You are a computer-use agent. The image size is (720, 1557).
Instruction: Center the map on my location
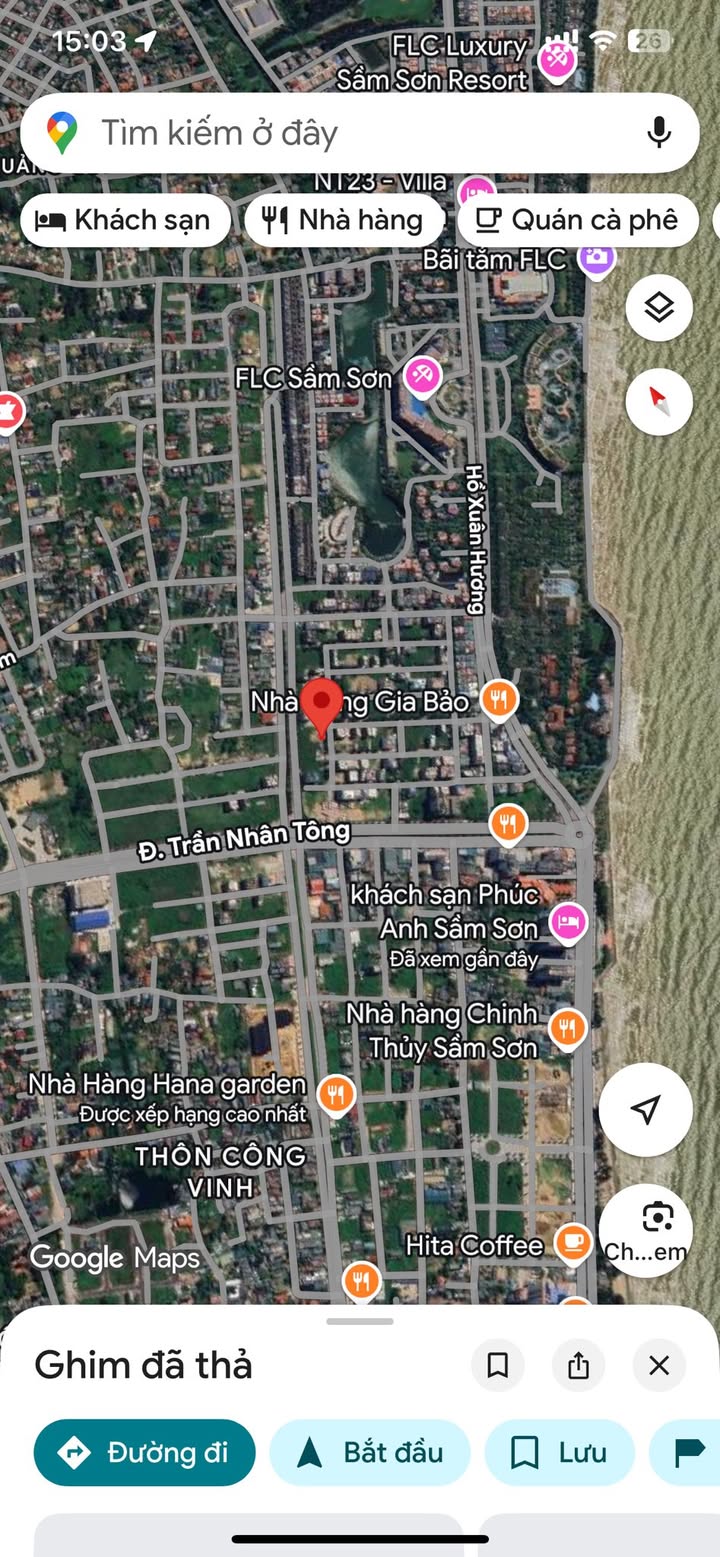click(646, 1109)
